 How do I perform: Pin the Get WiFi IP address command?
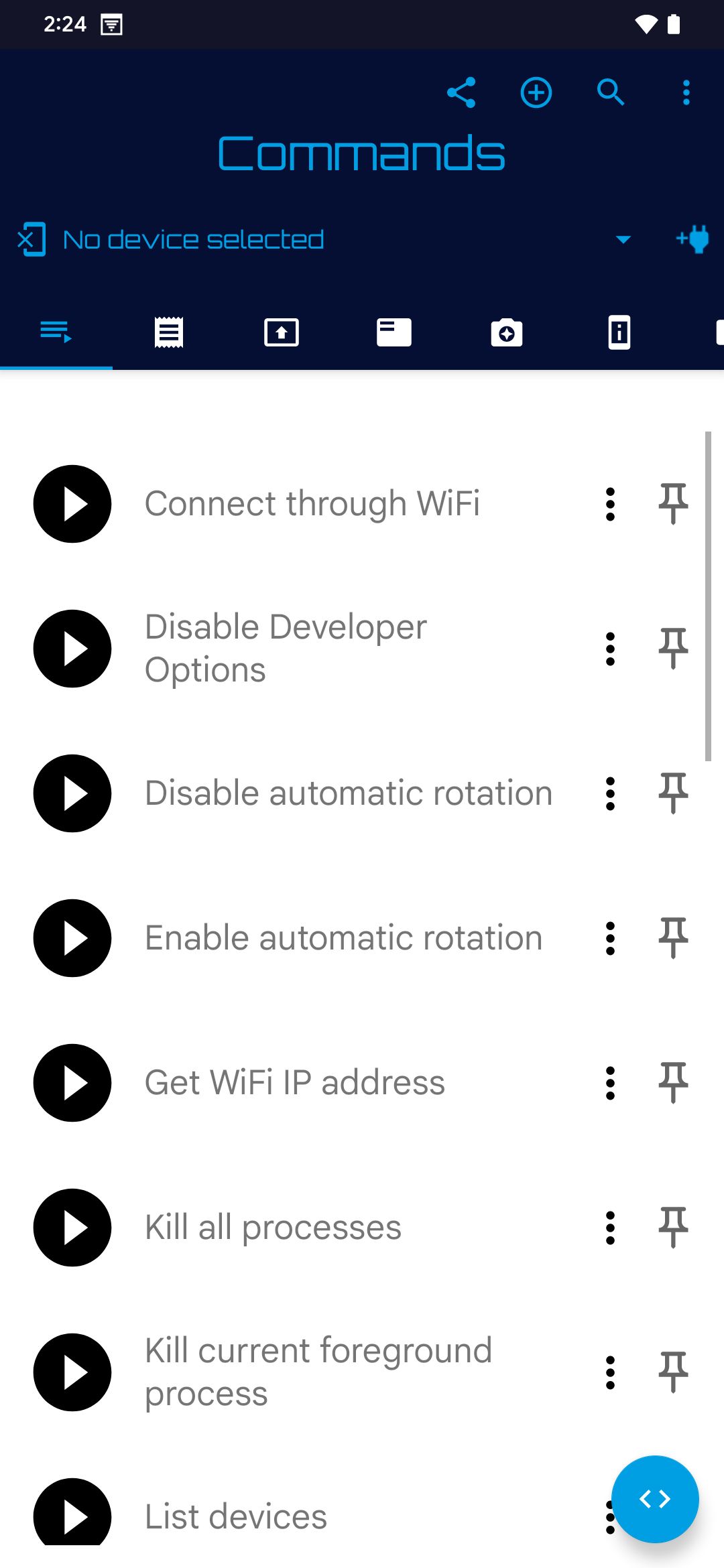(x=672, y=1082)
